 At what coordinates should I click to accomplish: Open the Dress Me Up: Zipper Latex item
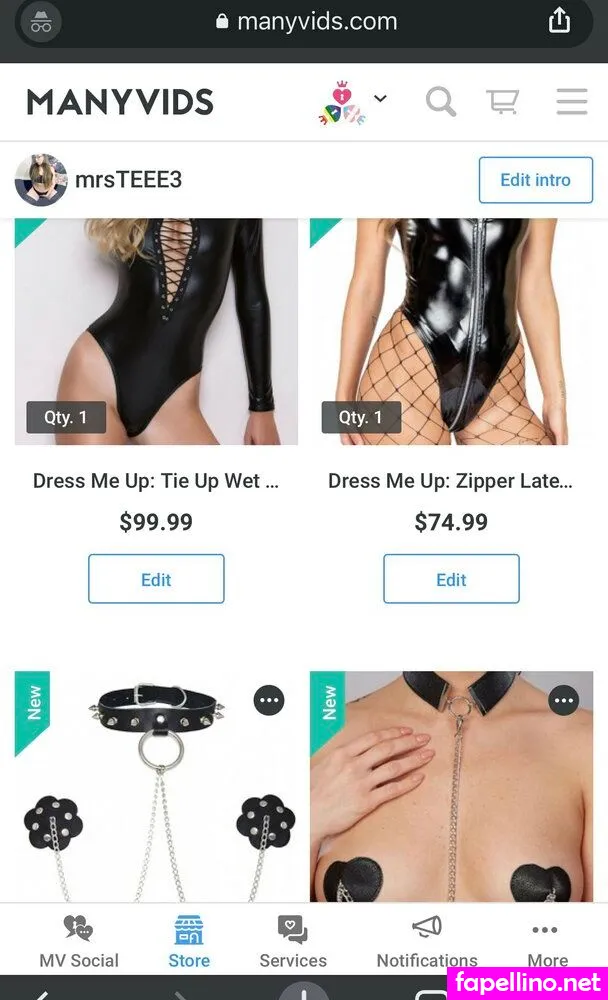451,481
